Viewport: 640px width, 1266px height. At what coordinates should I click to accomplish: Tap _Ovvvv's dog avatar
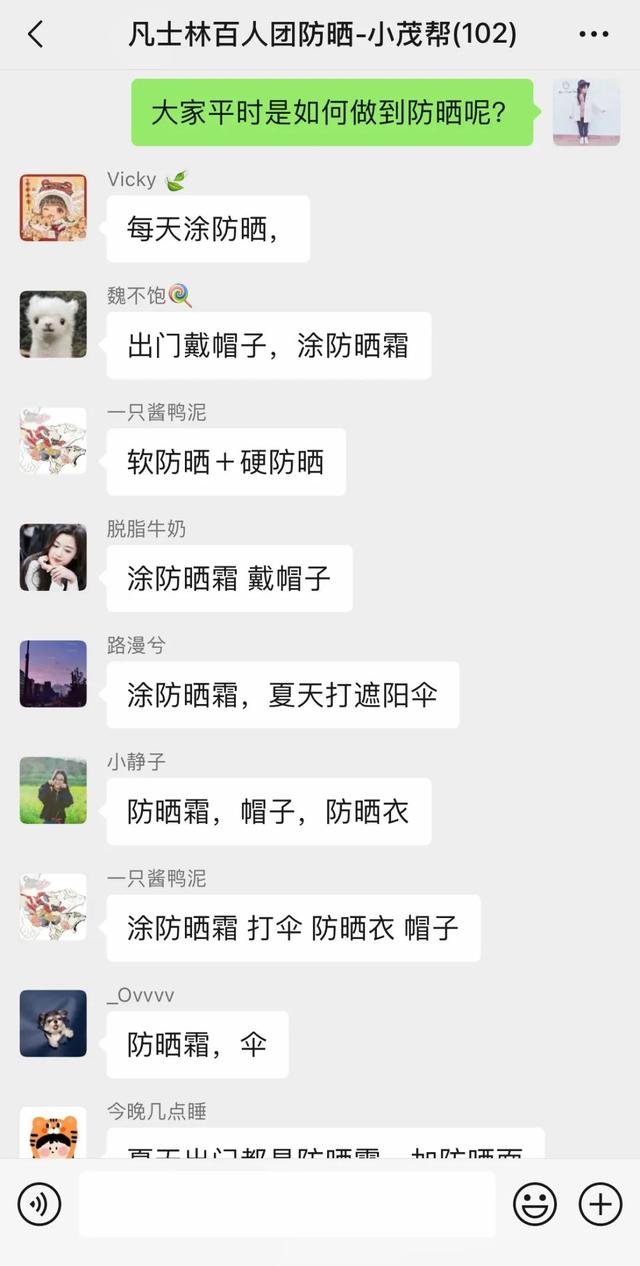coord(53,1023)
